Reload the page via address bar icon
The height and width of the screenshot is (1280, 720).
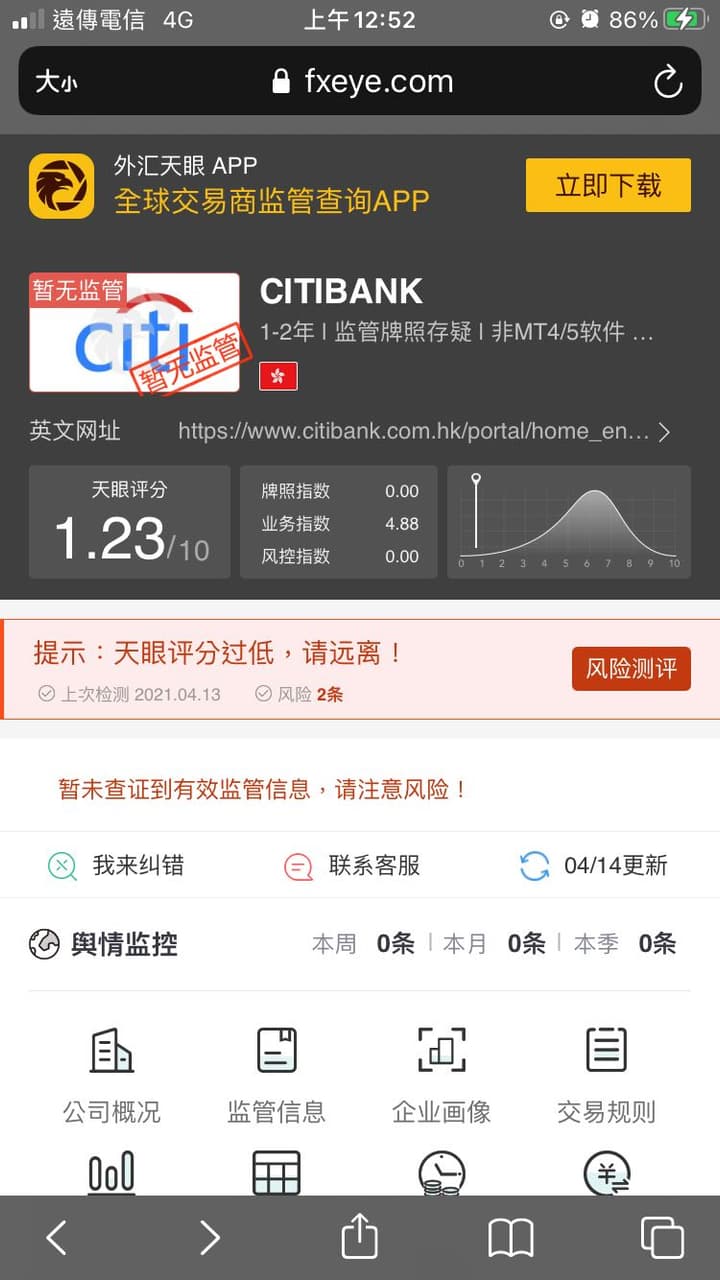(667, 81)
